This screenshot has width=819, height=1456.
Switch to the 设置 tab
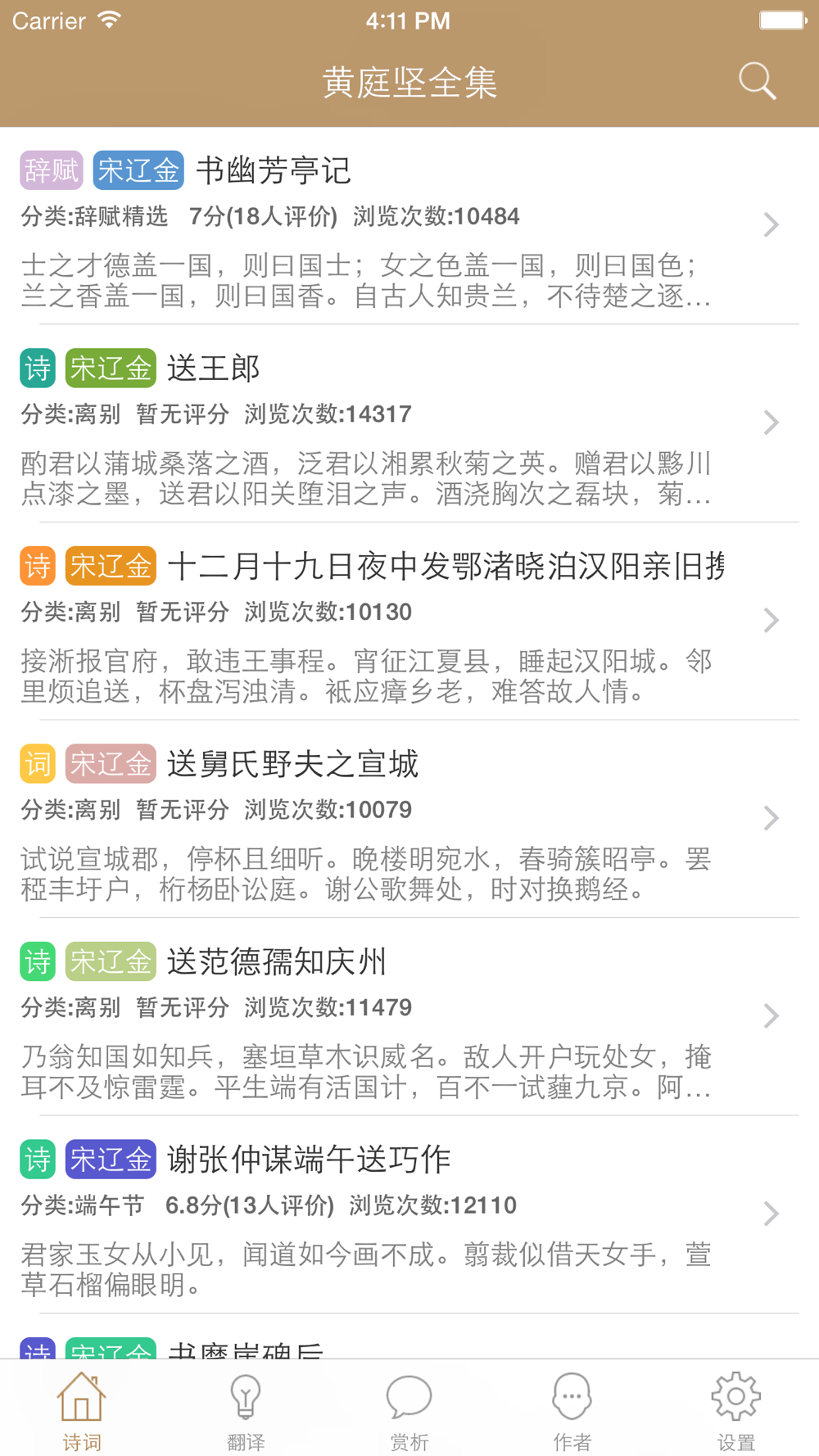[x=735, y=1410]
